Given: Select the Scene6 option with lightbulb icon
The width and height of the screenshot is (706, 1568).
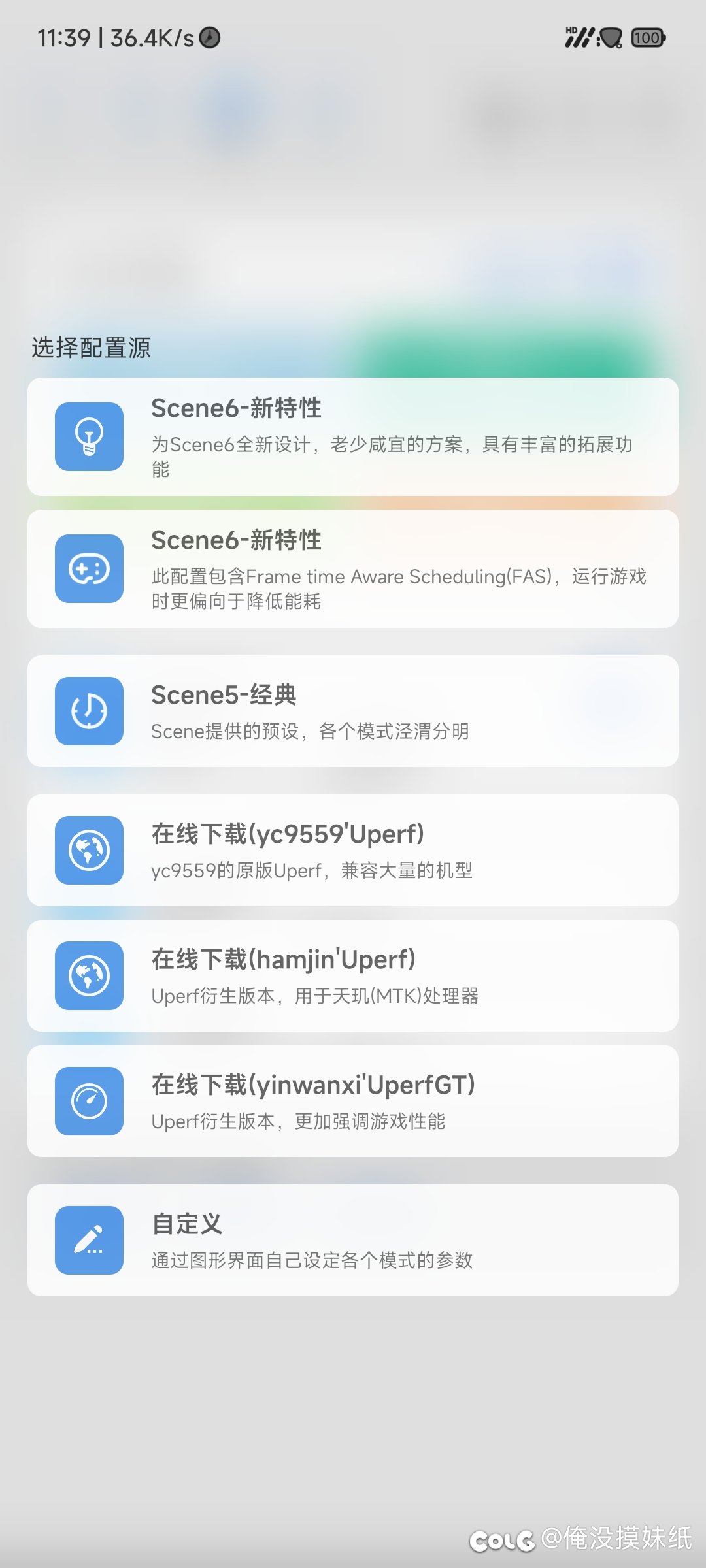Looking at the screenshot, I should [x=353, y=436].
